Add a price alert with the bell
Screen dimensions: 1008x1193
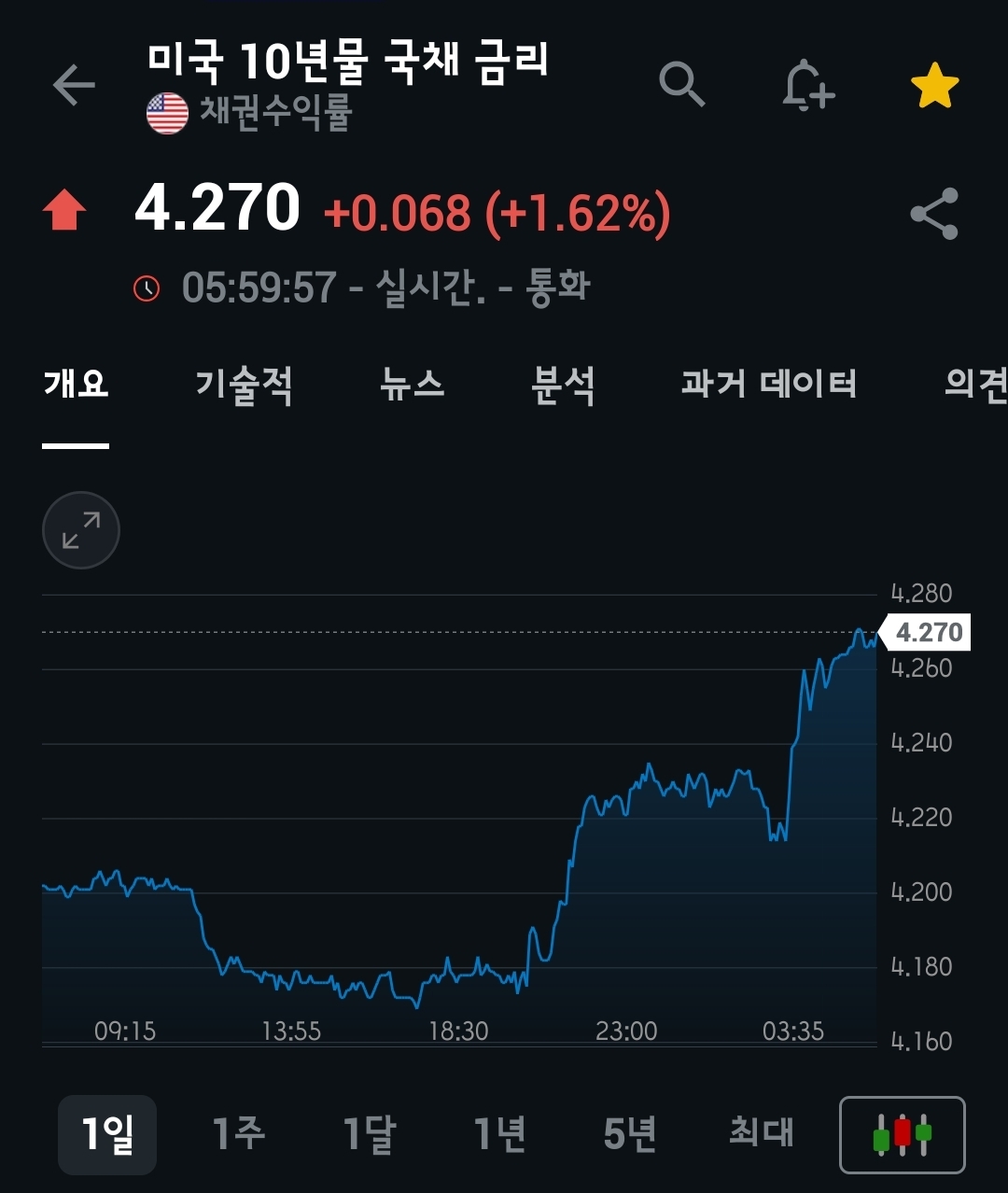[x=806, y=87]
